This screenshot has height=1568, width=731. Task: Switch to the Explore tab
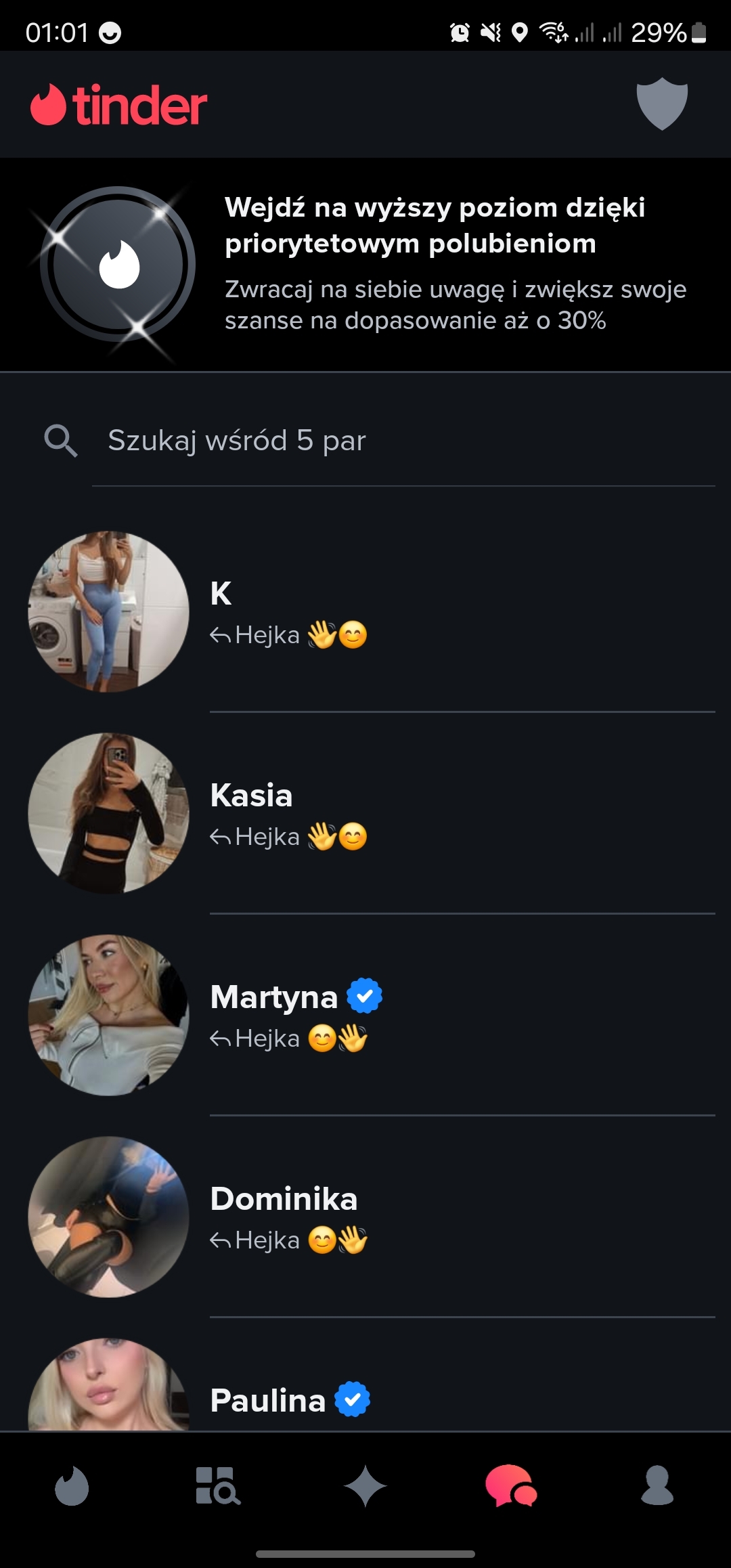218,1486
